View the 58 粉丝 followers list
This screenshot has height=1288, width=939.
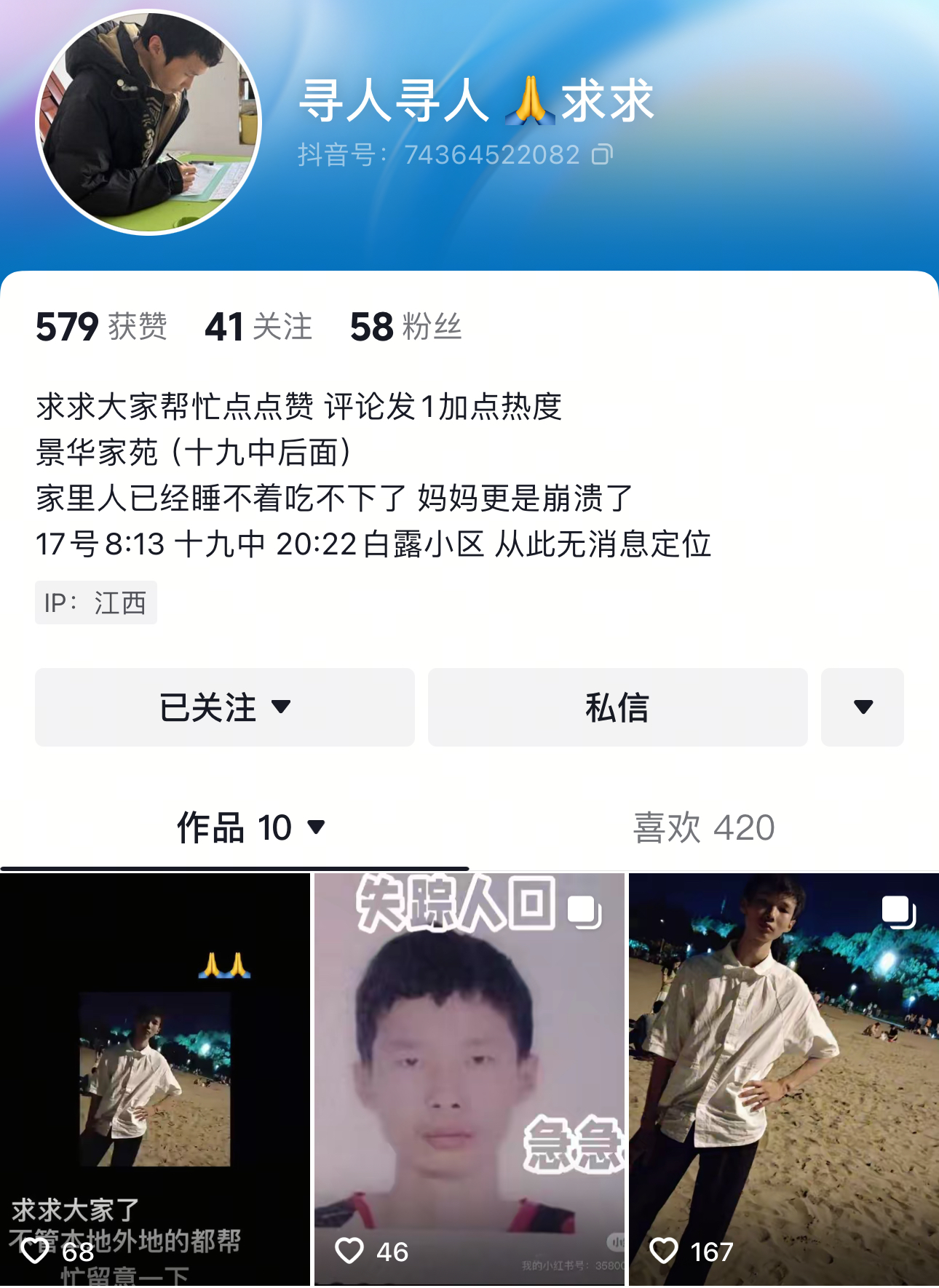(405, 327)
